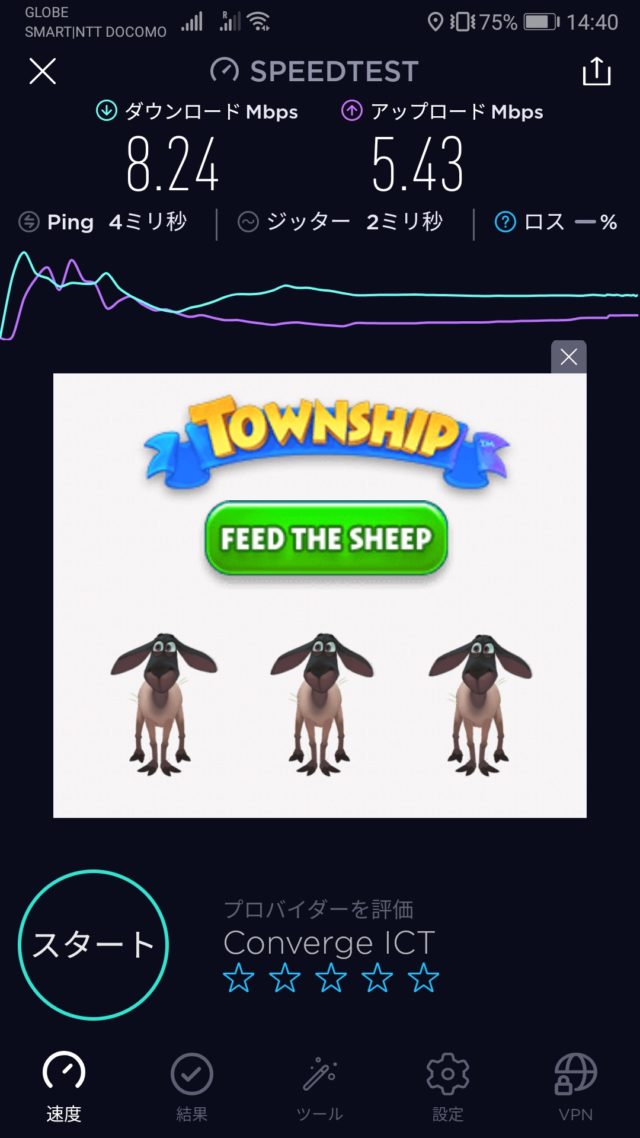The width and height of the screenshot is (640, 1138).
Task: Rate Converge ICT one star
Action: [238, 977]
